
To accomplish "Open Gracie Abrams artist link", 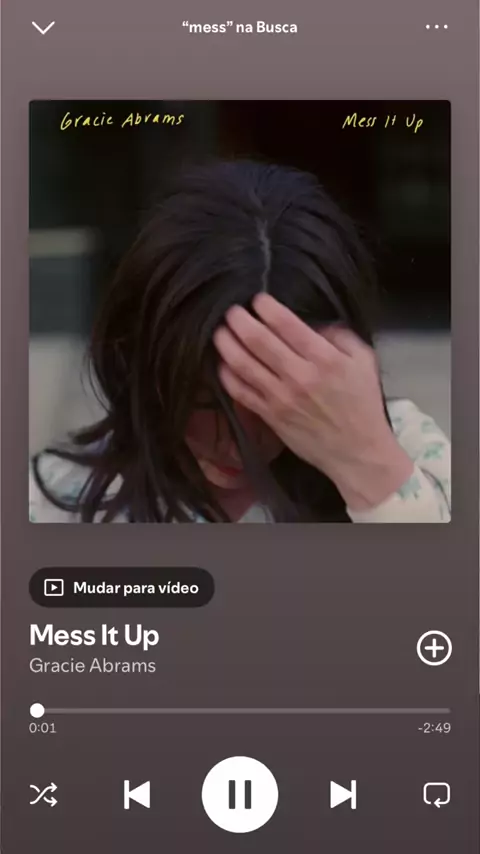I will [x=93, y=666].
